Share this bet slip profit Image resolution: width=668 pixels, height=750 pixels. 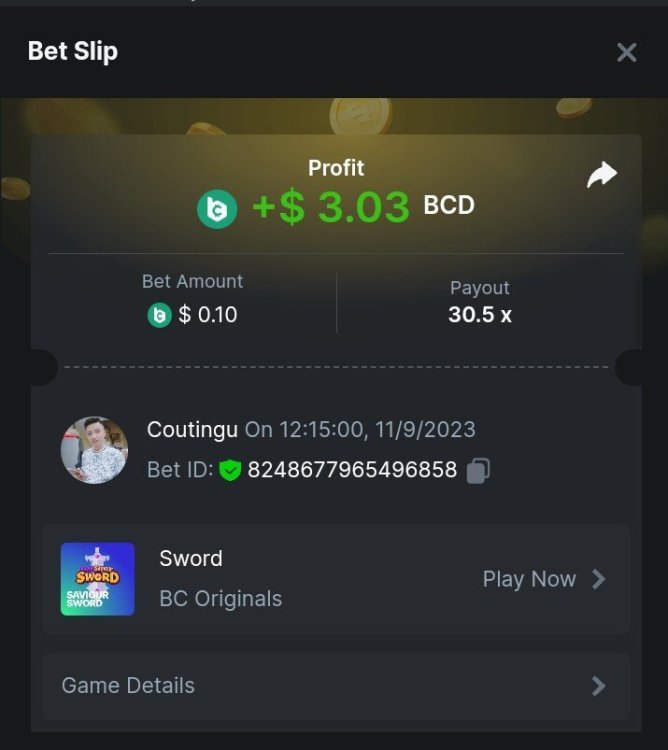(x=601, y=175)
